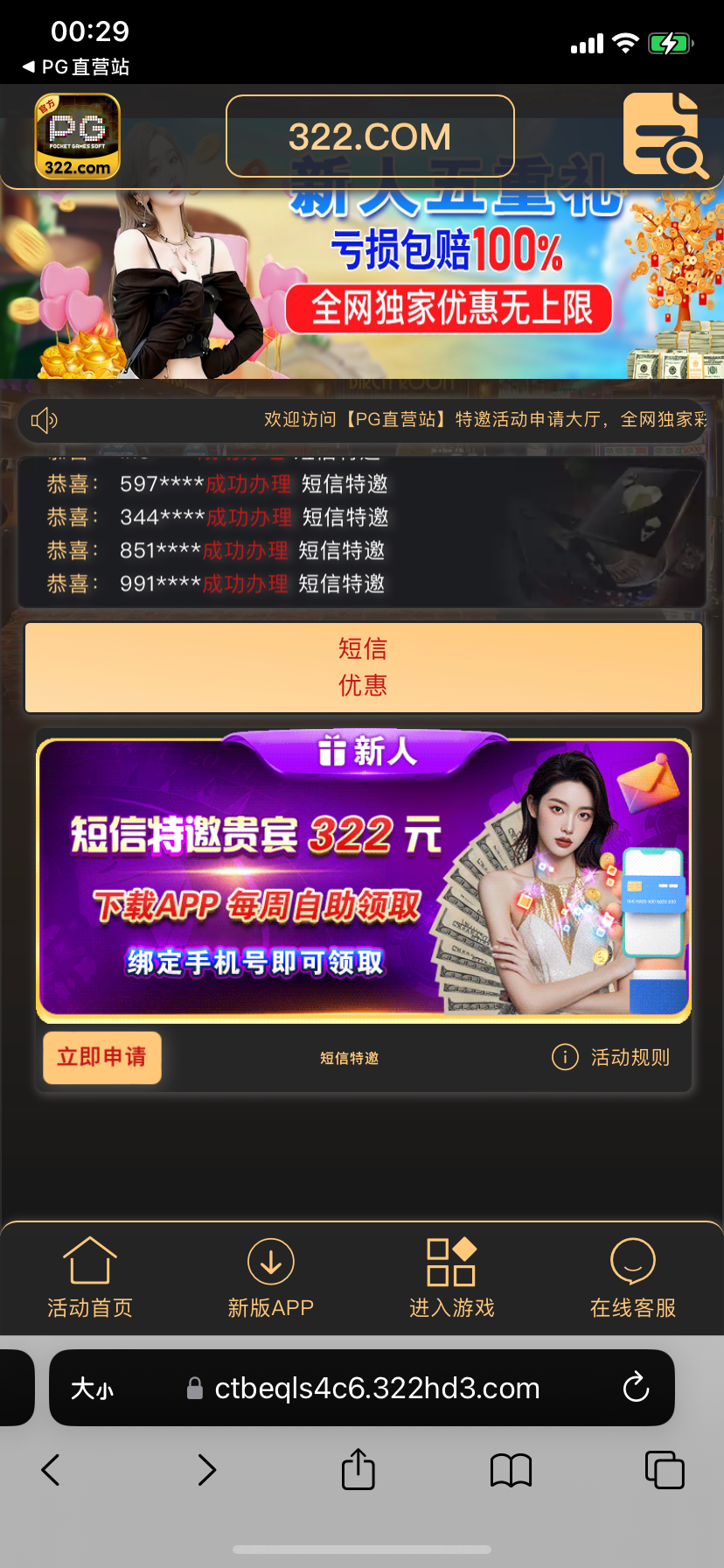Go back in browser history

(51, 1470)
